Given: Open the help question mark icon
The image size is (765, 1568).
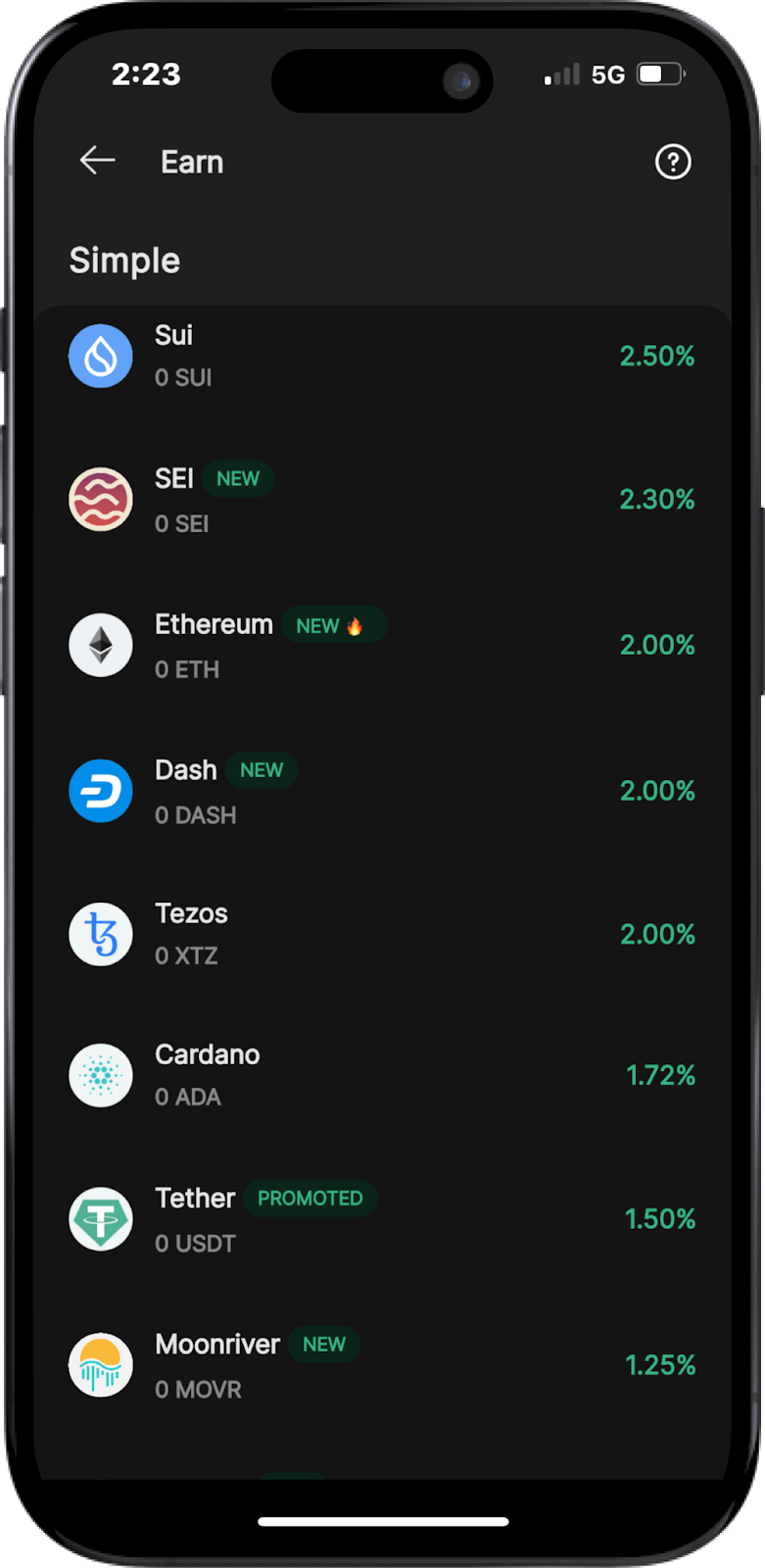Looking at the screenshot, I should point(673,162).
